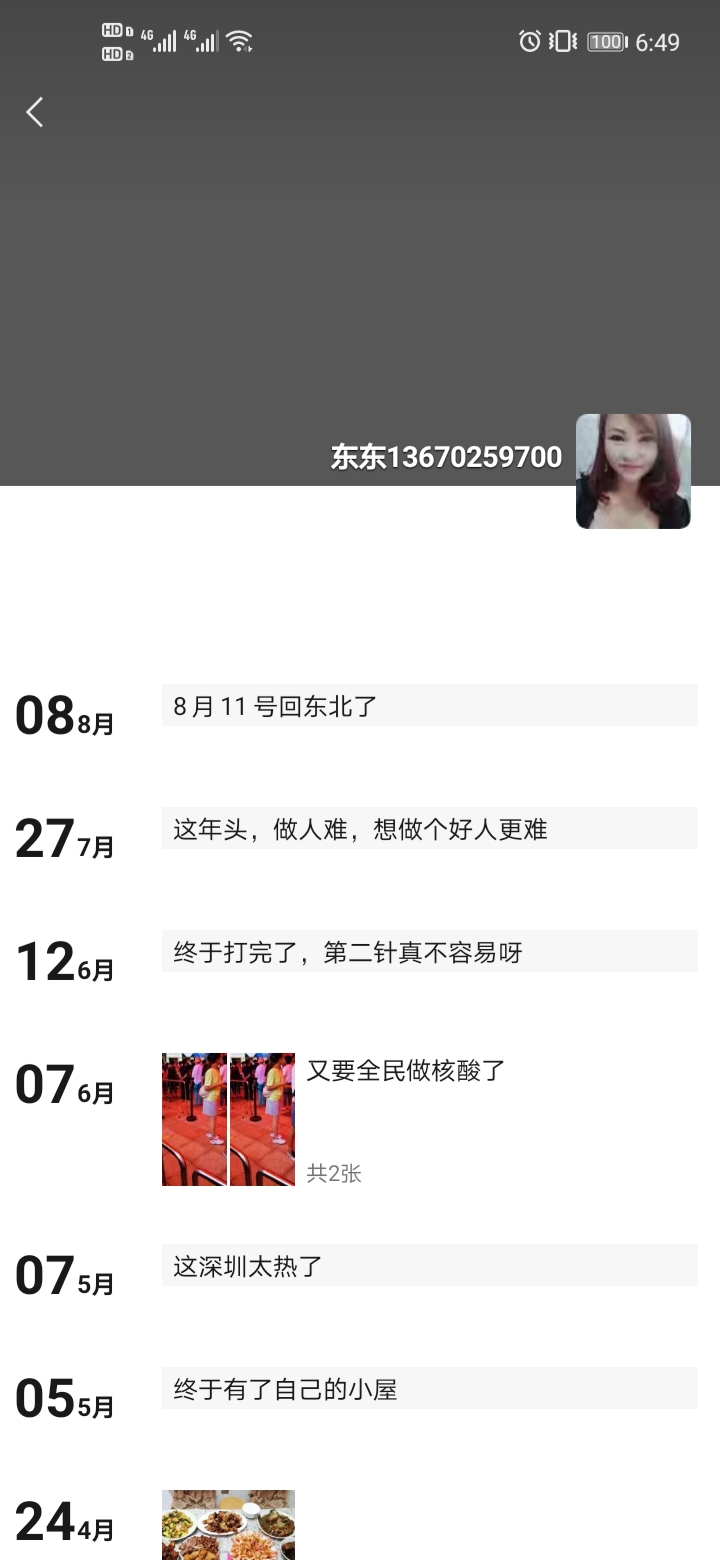View photos in the '又要全民做核酸了' post
Screen dimensions: 720x1560
click(x=228, y=1119)
